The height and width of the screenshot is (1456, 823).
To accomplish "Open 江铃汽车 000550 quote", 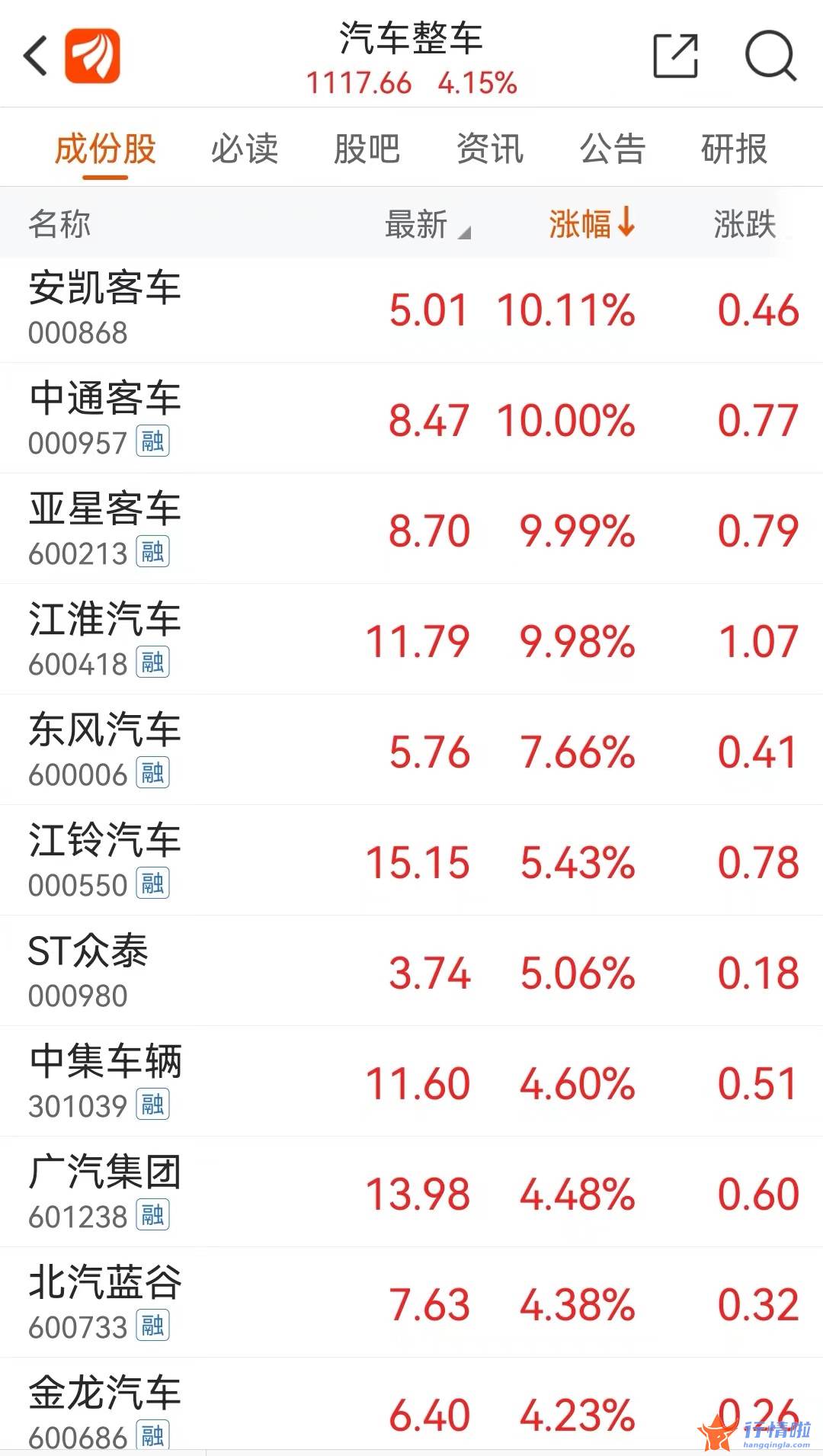I will click(x=411, y=861).
